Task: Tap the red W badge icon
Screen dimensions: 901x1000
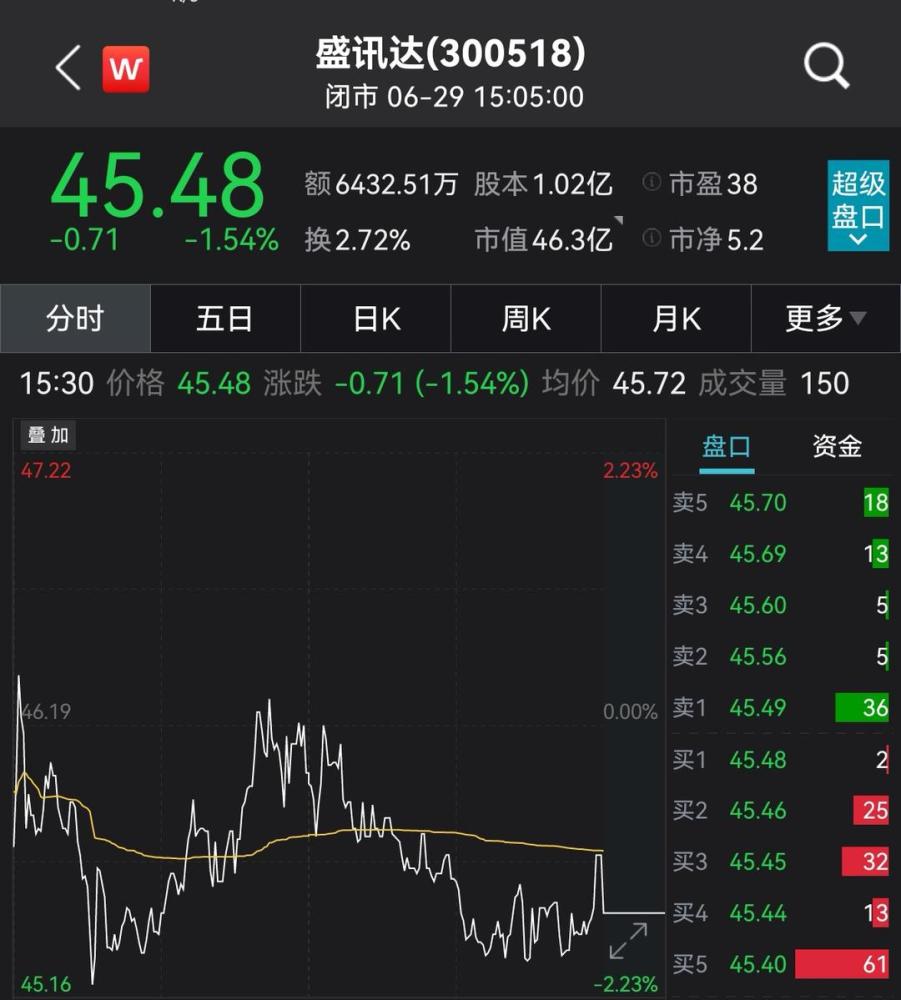Action: [x=126, y=69]
